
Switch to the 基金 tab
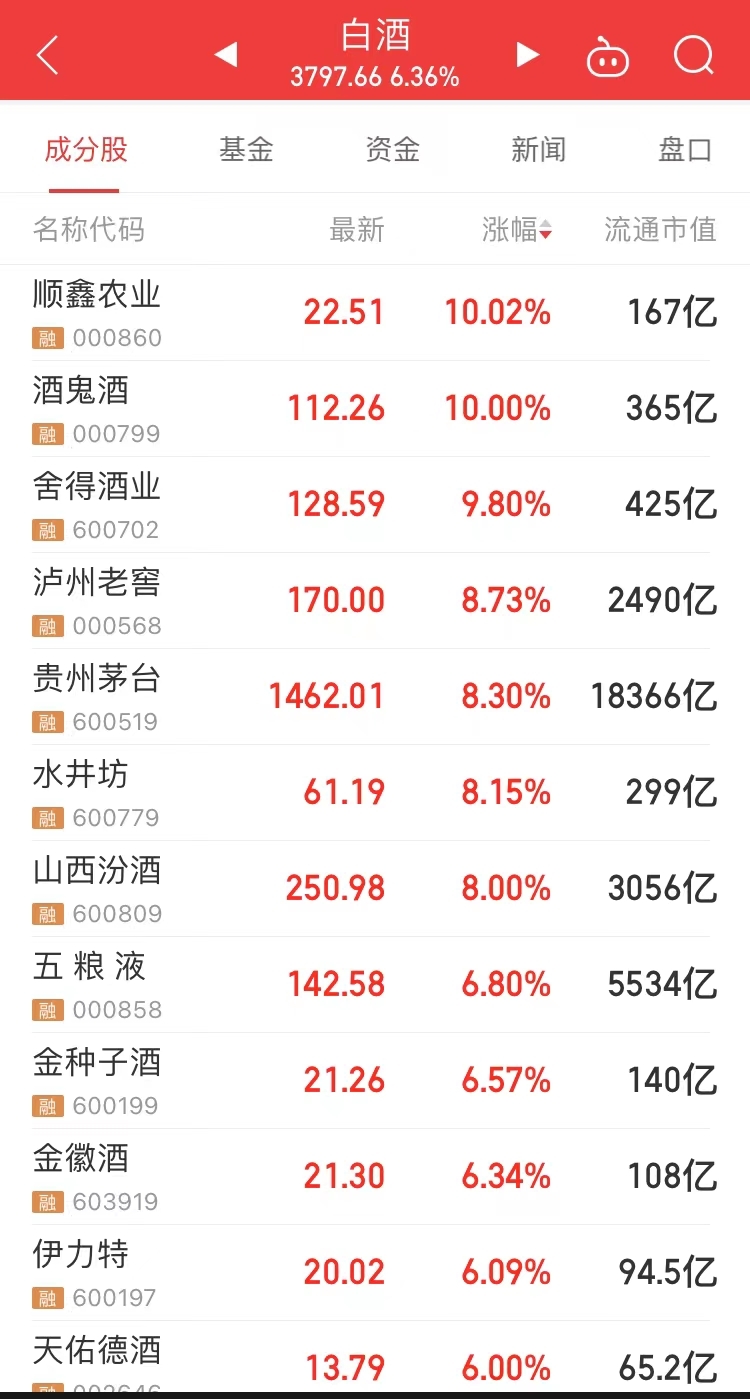point(246,150)
